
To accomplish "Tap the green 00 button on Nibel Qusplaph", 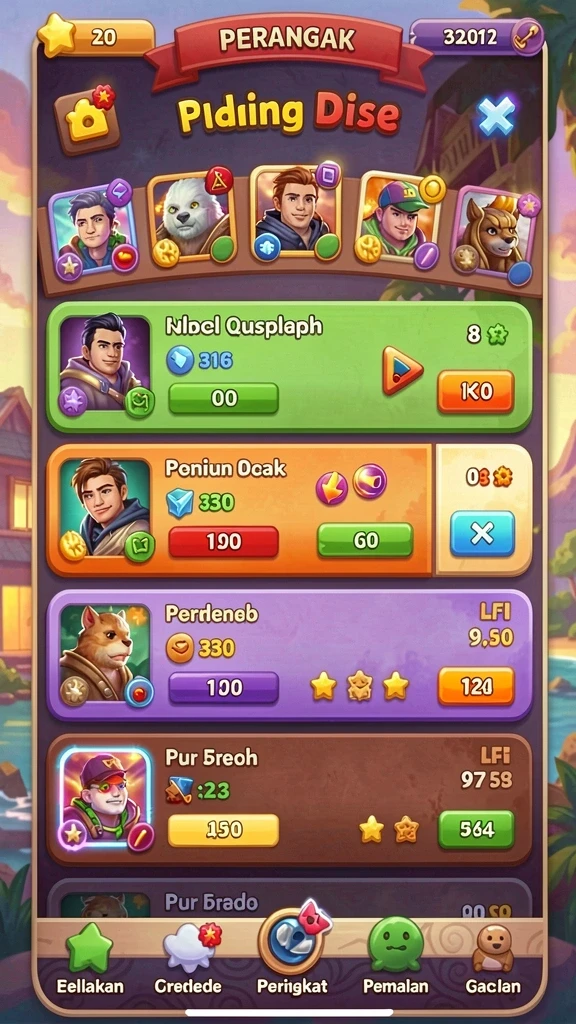I will tap(223, 398).
